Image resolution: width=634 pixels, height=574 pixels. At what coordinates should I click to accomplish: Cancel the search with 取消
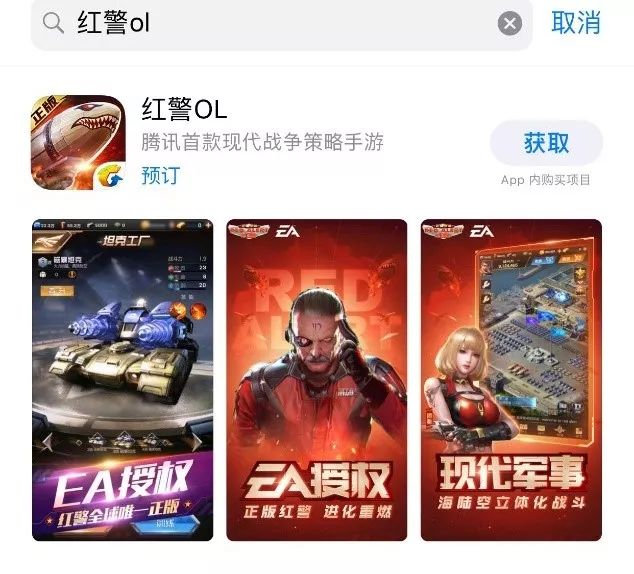(x=576, y=23)
